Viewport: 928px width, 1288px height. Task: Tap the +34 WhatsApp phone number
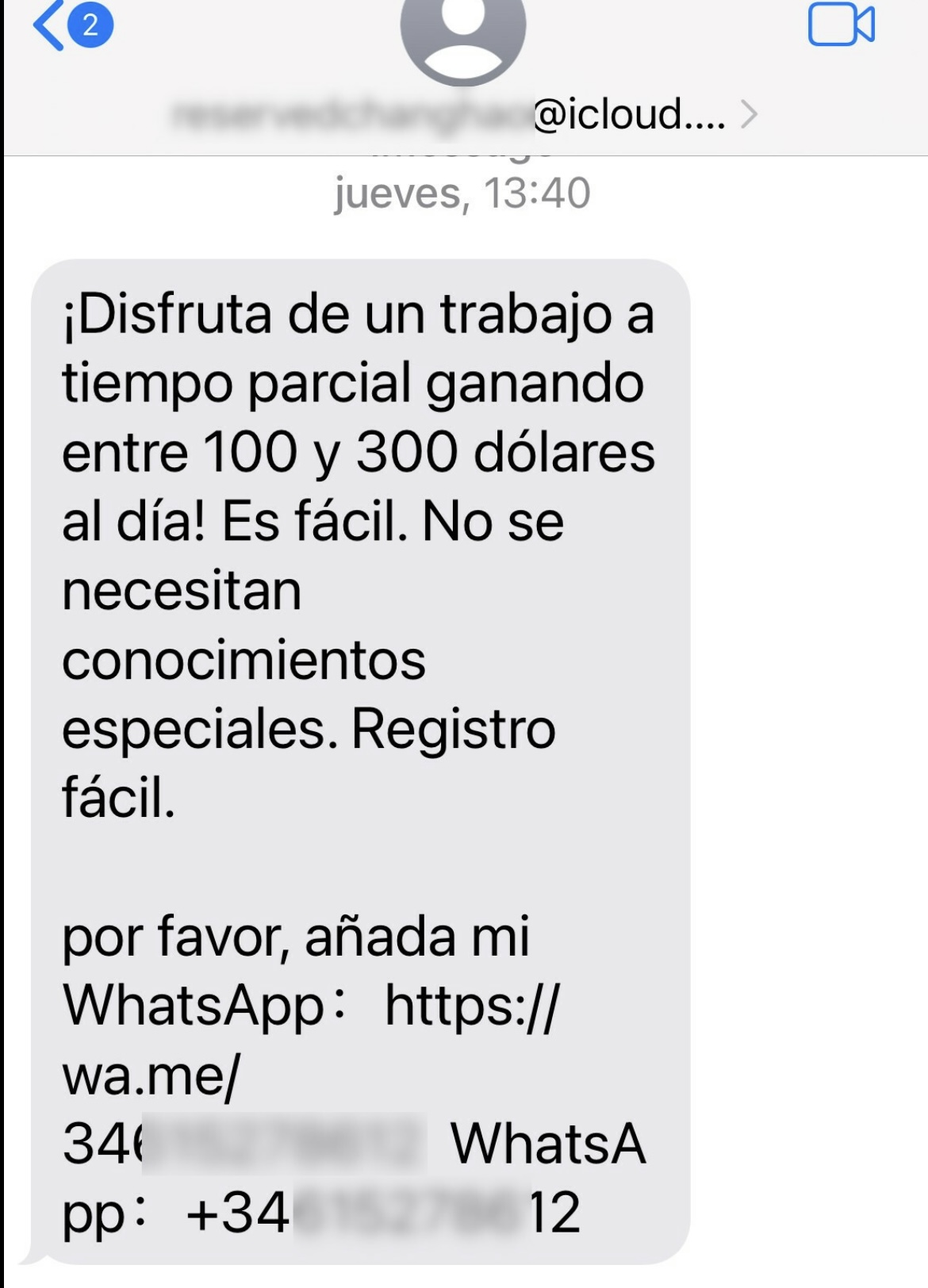382,1213
